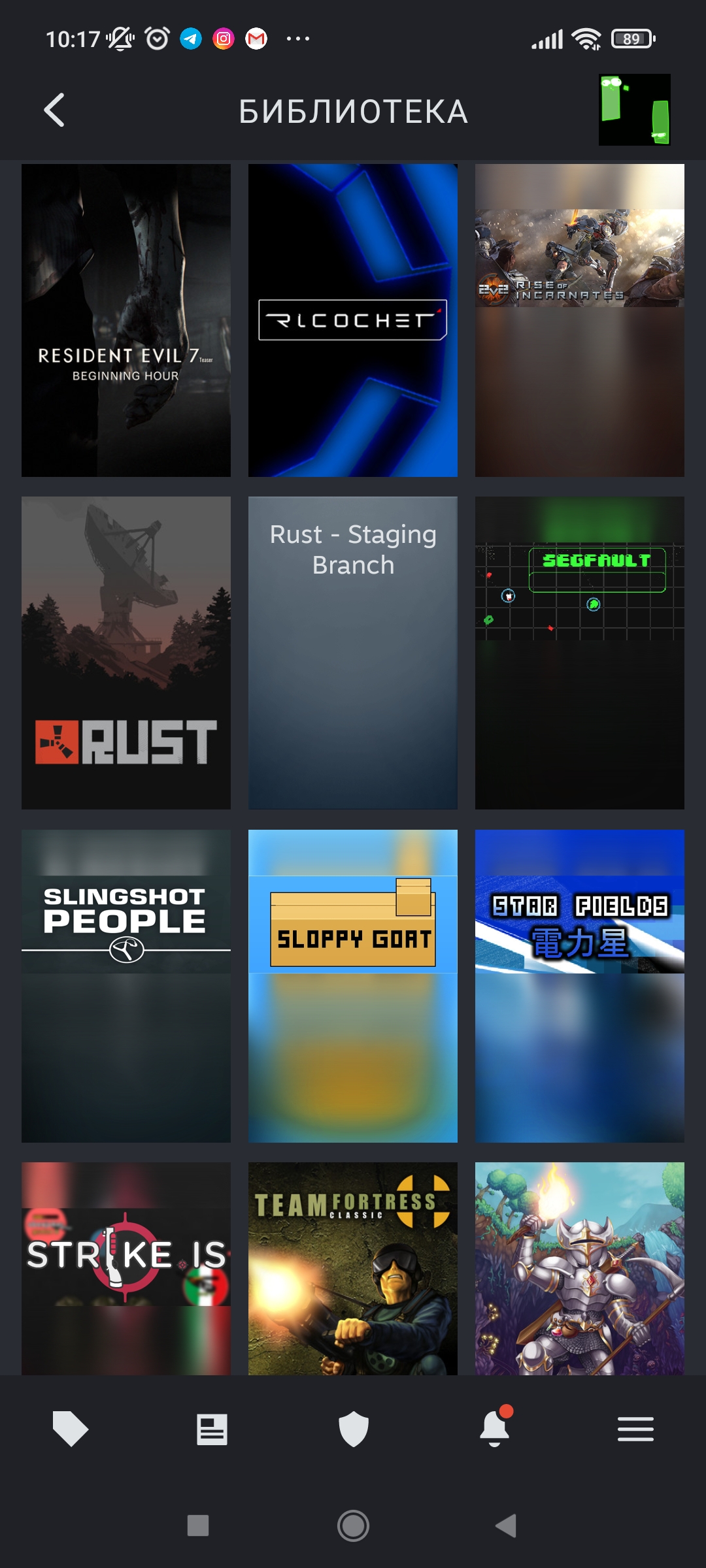Image resolution: width=706 pixels, height=1568 pixels.
Task: Open the Ricochet game tile
Action: (x=353, y=320)
